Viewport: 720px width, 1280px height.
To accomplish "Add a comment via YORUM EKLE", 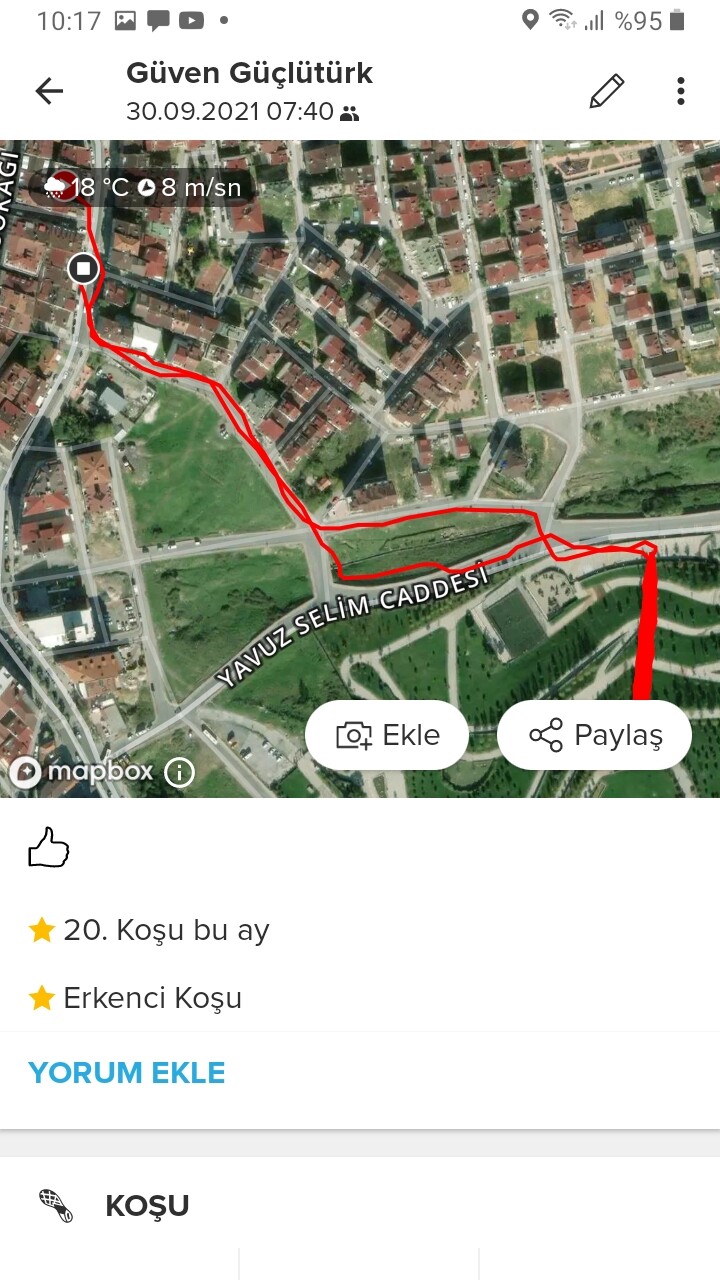I will pyautogui.click(x=127, y=1073).
